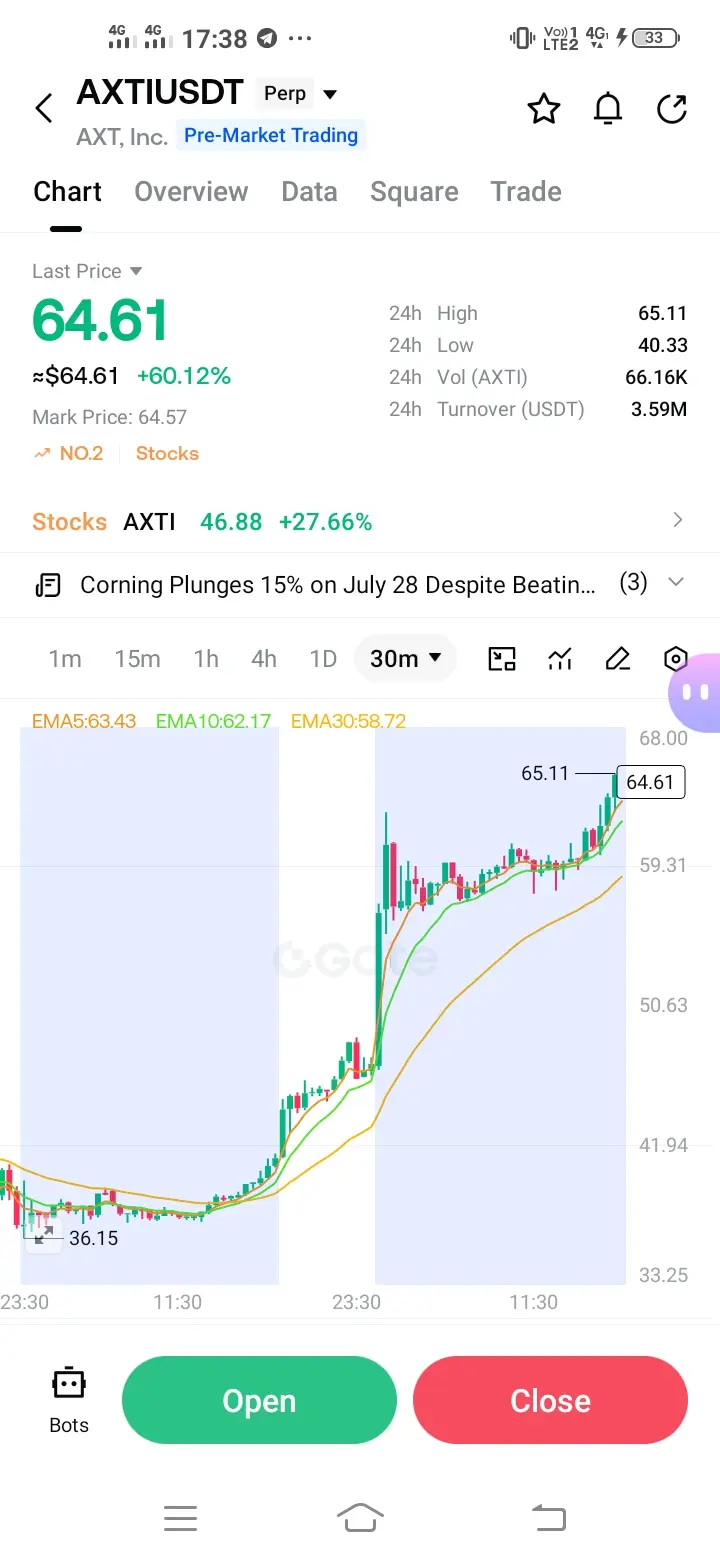Open the chart indicators icon

pyautogui.click(x=560, y=659)
